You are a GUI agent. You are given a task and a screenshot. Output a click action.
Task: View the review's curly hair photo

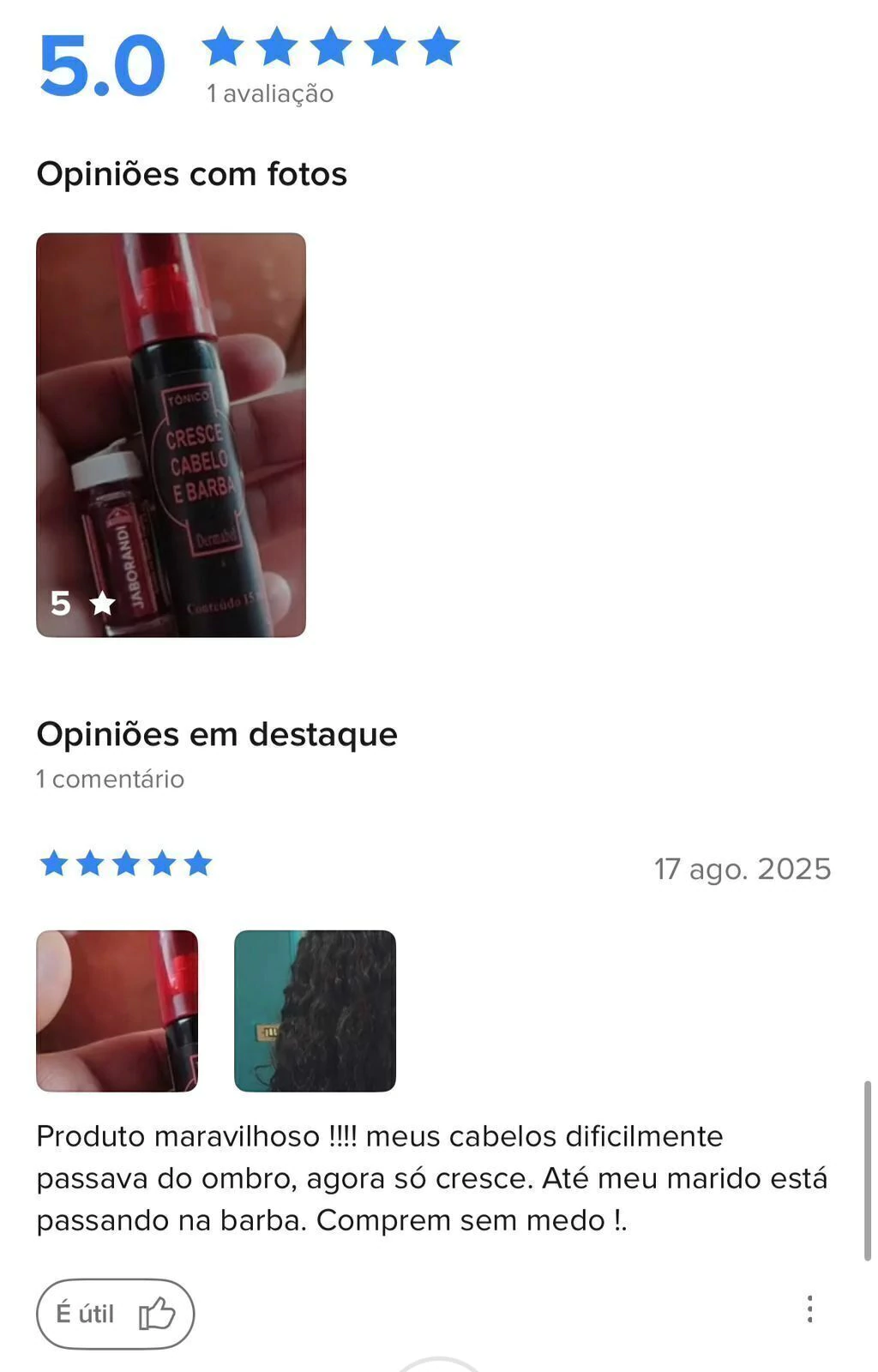tap(315, 1010)
